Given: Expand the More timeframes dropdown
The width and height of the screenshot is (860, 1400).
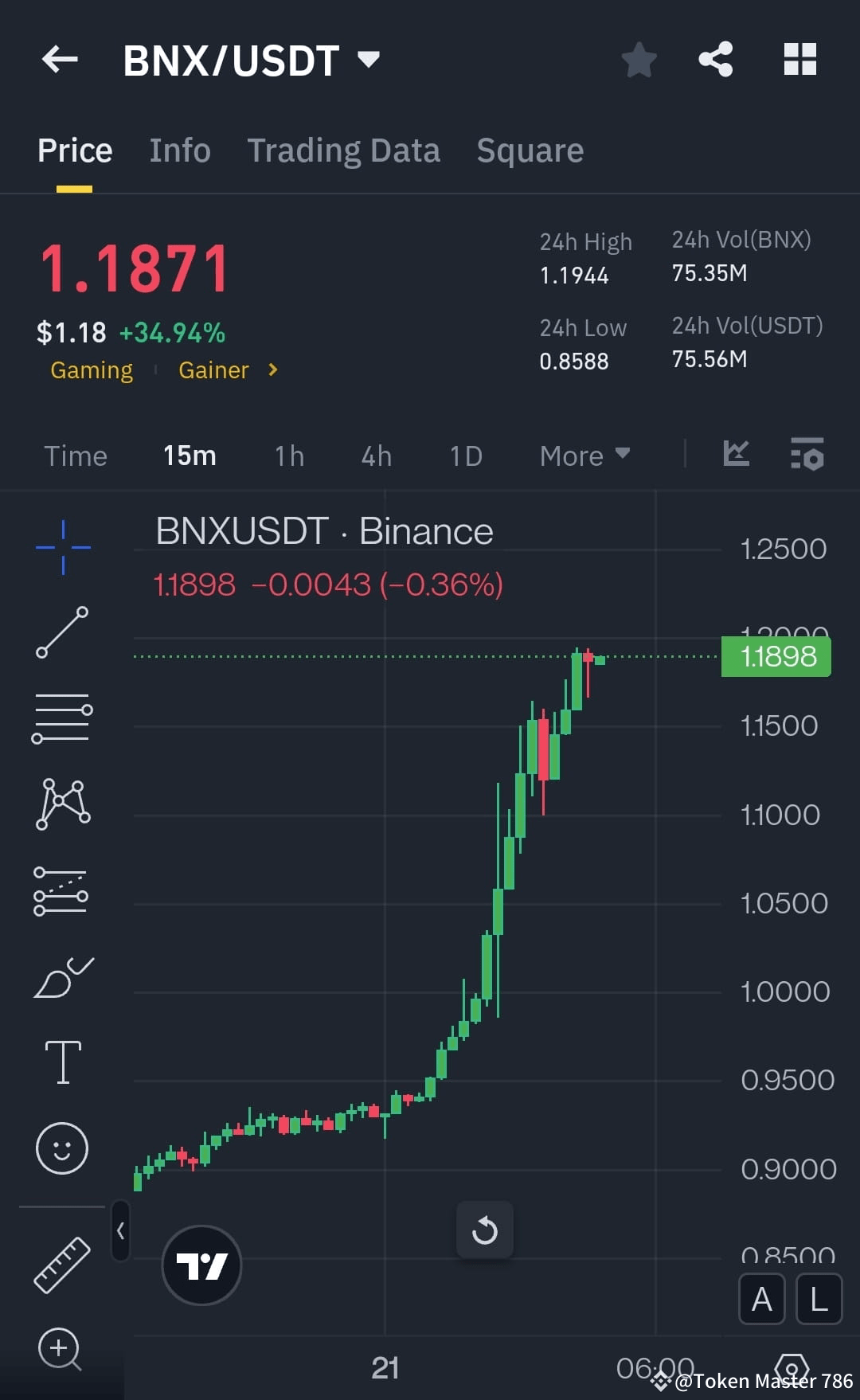Looking at the screenshot, I should click(584, 455).
